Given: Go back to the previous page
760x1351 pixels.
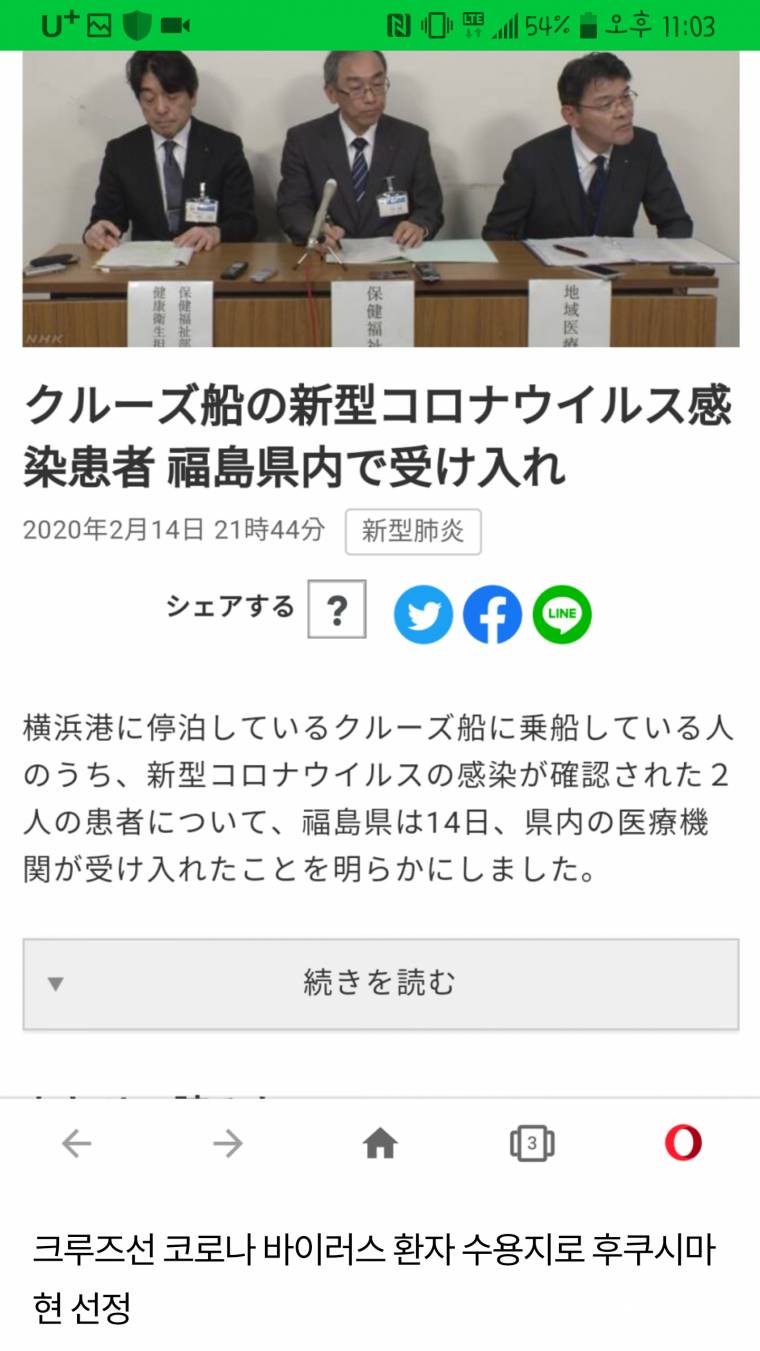Looking at the screenshot, I should [x=77, y=1143].
